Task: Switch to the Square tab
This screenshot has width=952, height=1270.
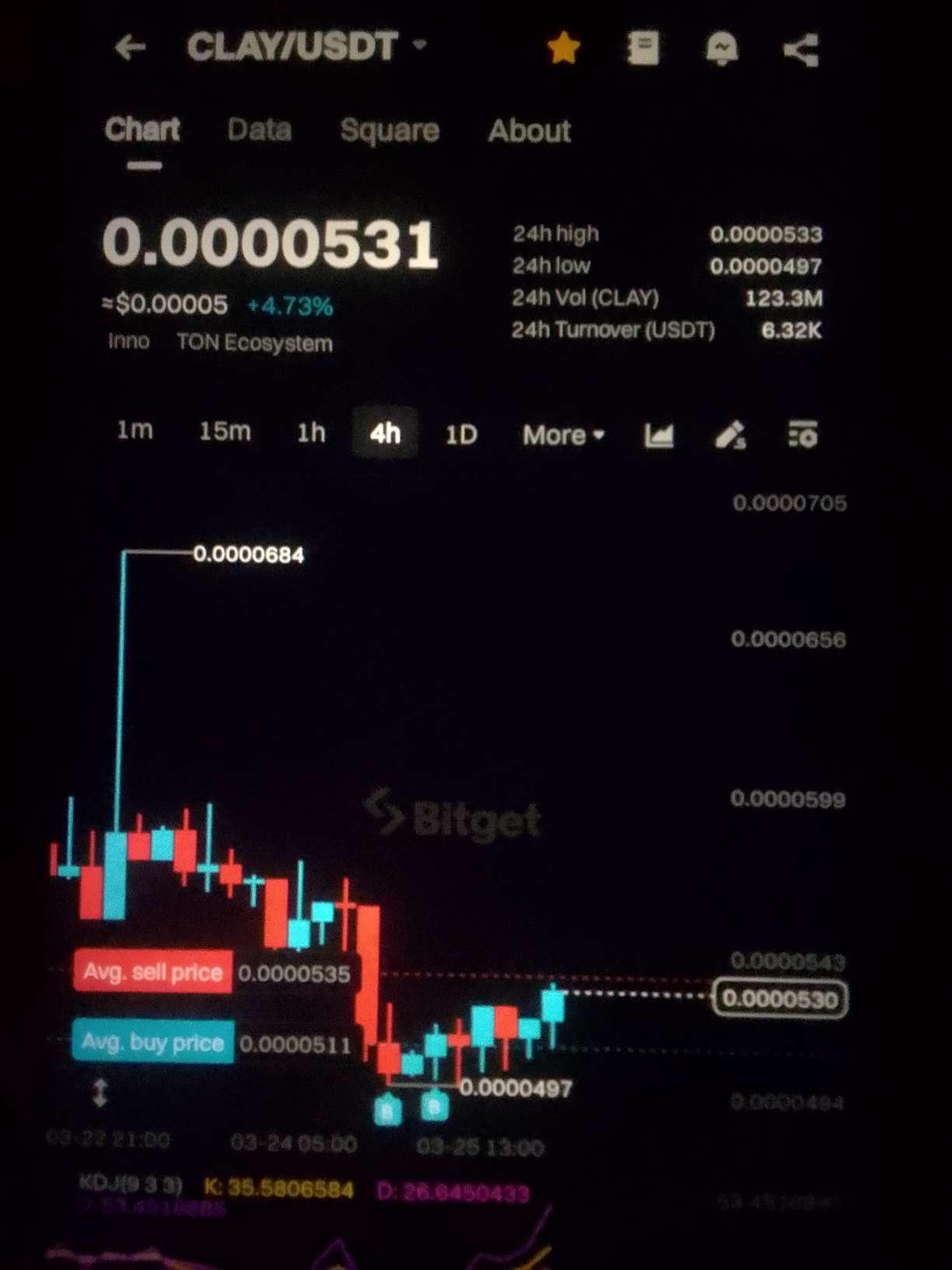Action: (x=389, y=131)
